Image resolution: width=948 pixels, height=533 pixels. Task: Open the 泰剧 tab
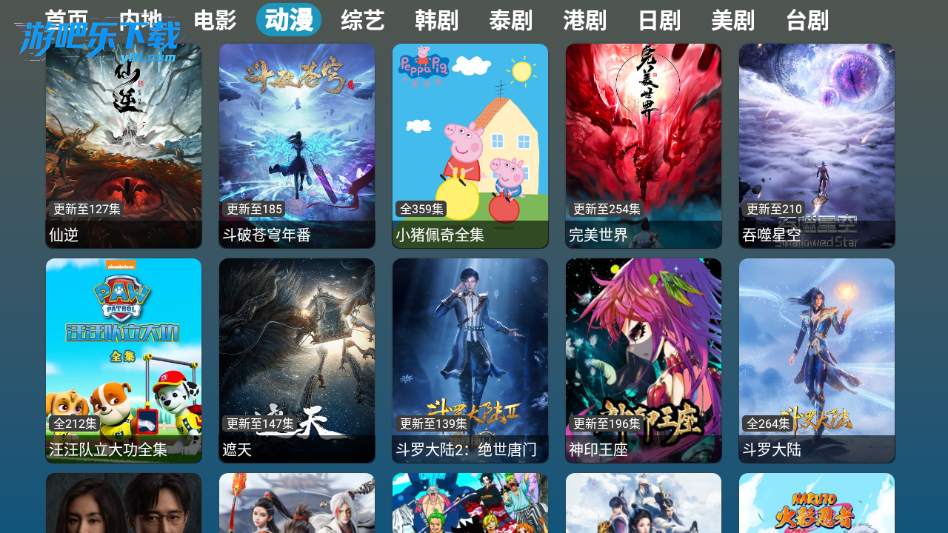coord(510,20)
